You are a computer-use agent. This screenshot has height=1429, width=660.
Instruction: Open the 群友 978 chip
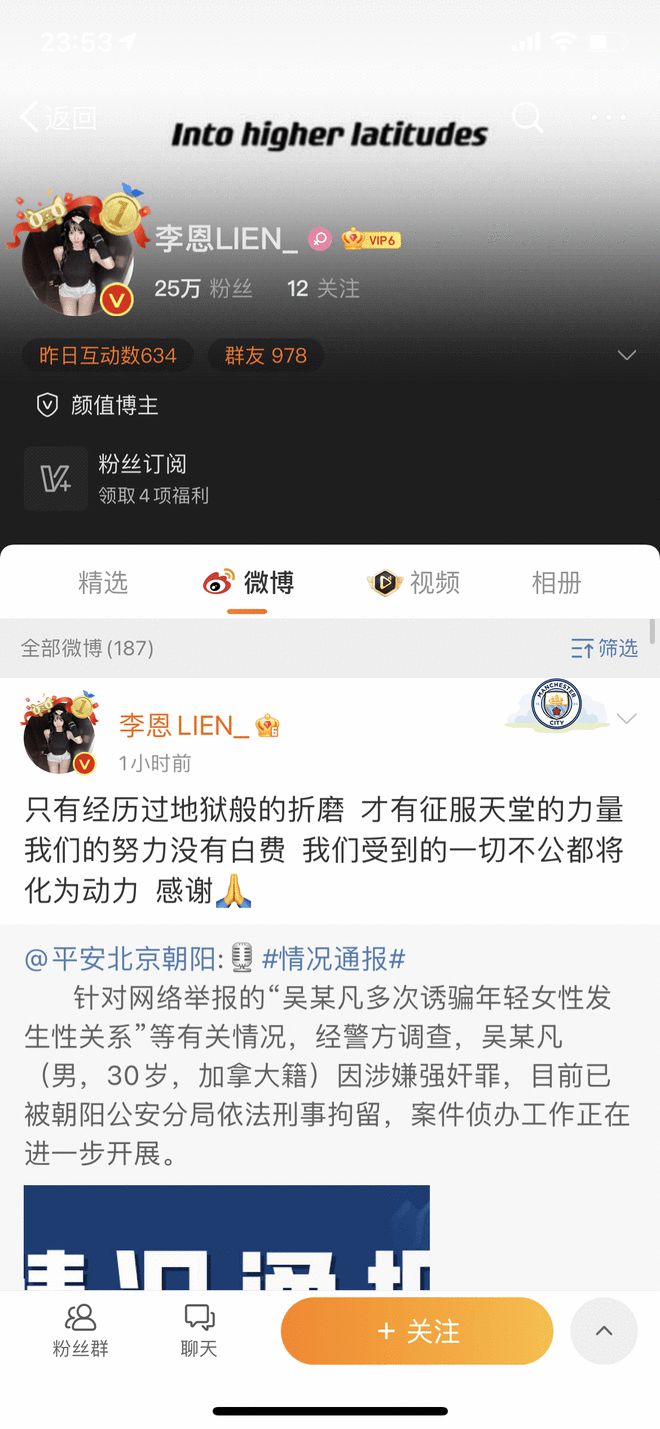click(265, 355)
